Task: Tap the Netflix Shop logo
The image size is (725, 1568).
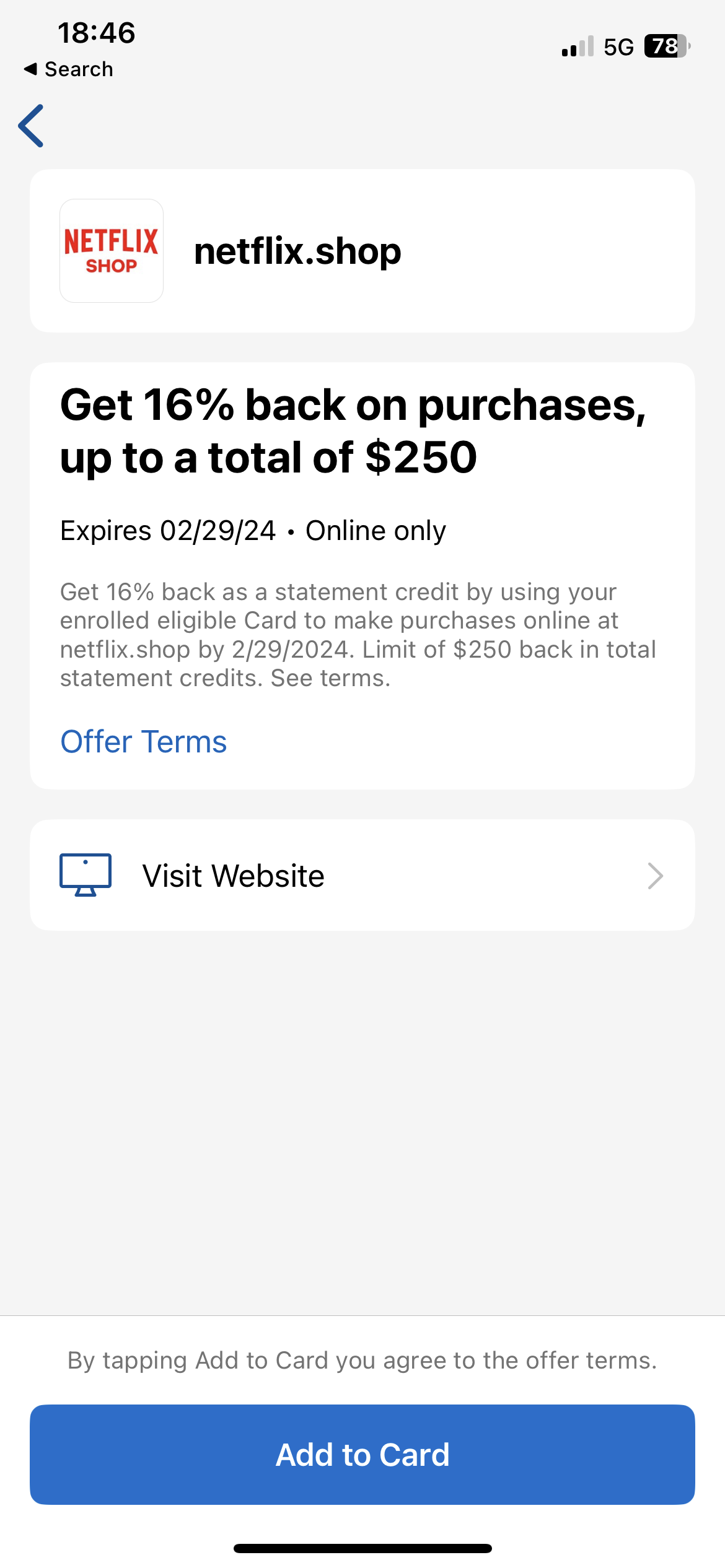Action: tap(112, 251)
